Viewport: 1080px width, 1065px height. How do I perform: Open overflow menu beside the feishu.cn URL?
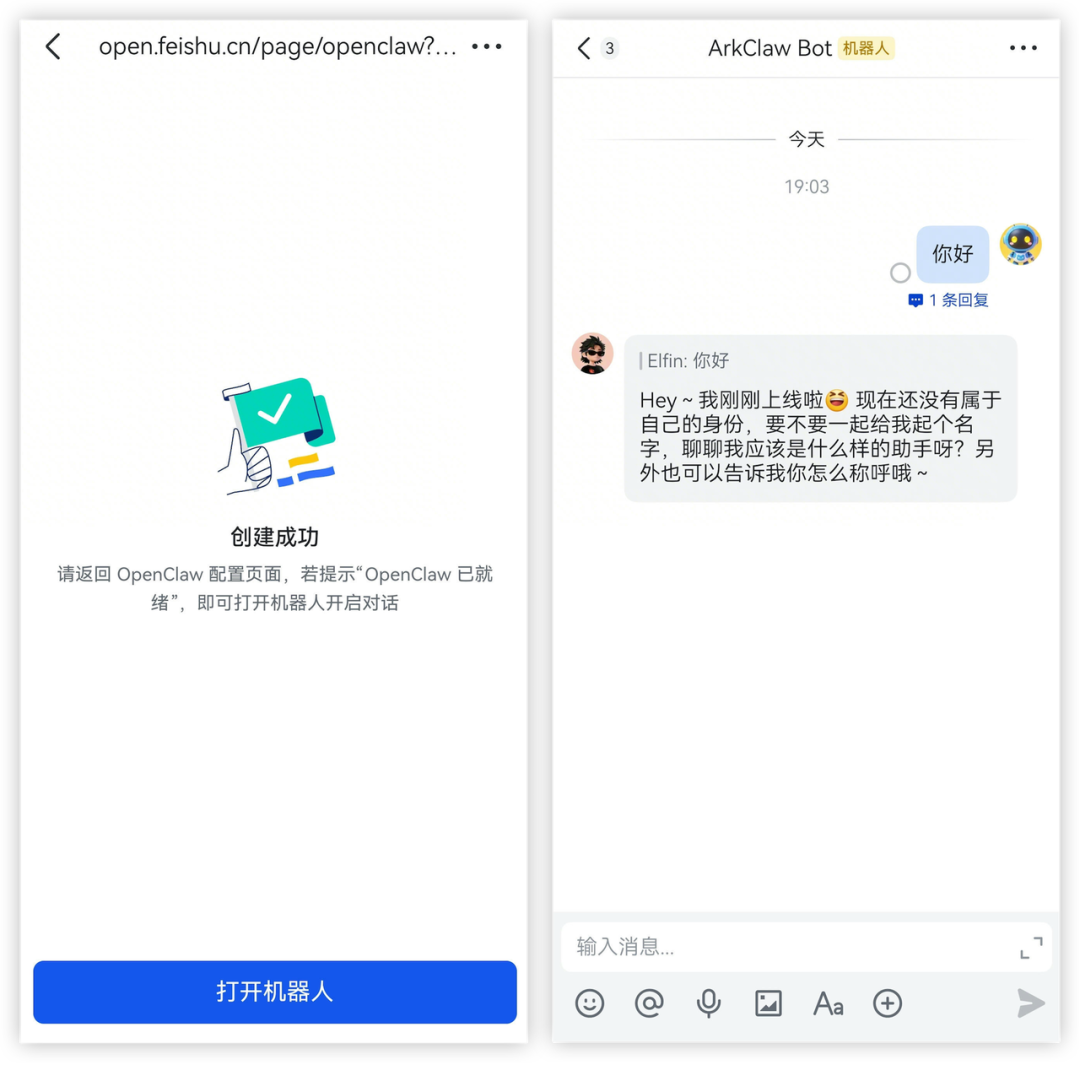pos(487,47)
